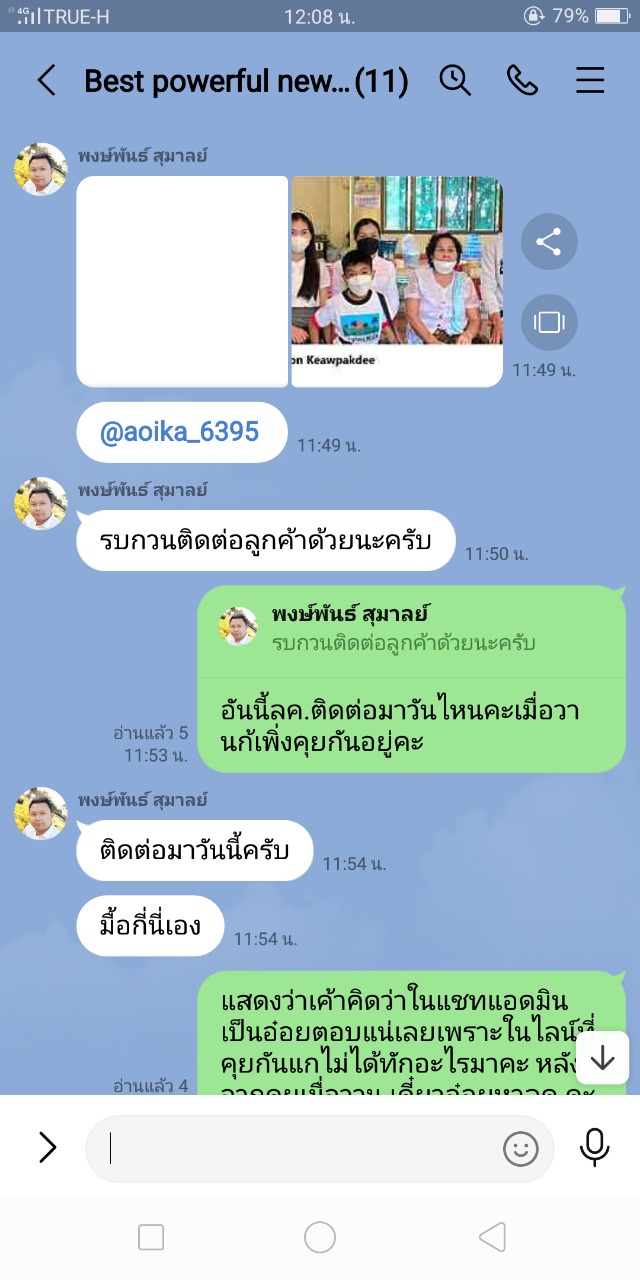Image resolution: width=640 pixels, height=1280 pixels.
Task: Record a voice message with the microphone
Action: pos(594,1148)
